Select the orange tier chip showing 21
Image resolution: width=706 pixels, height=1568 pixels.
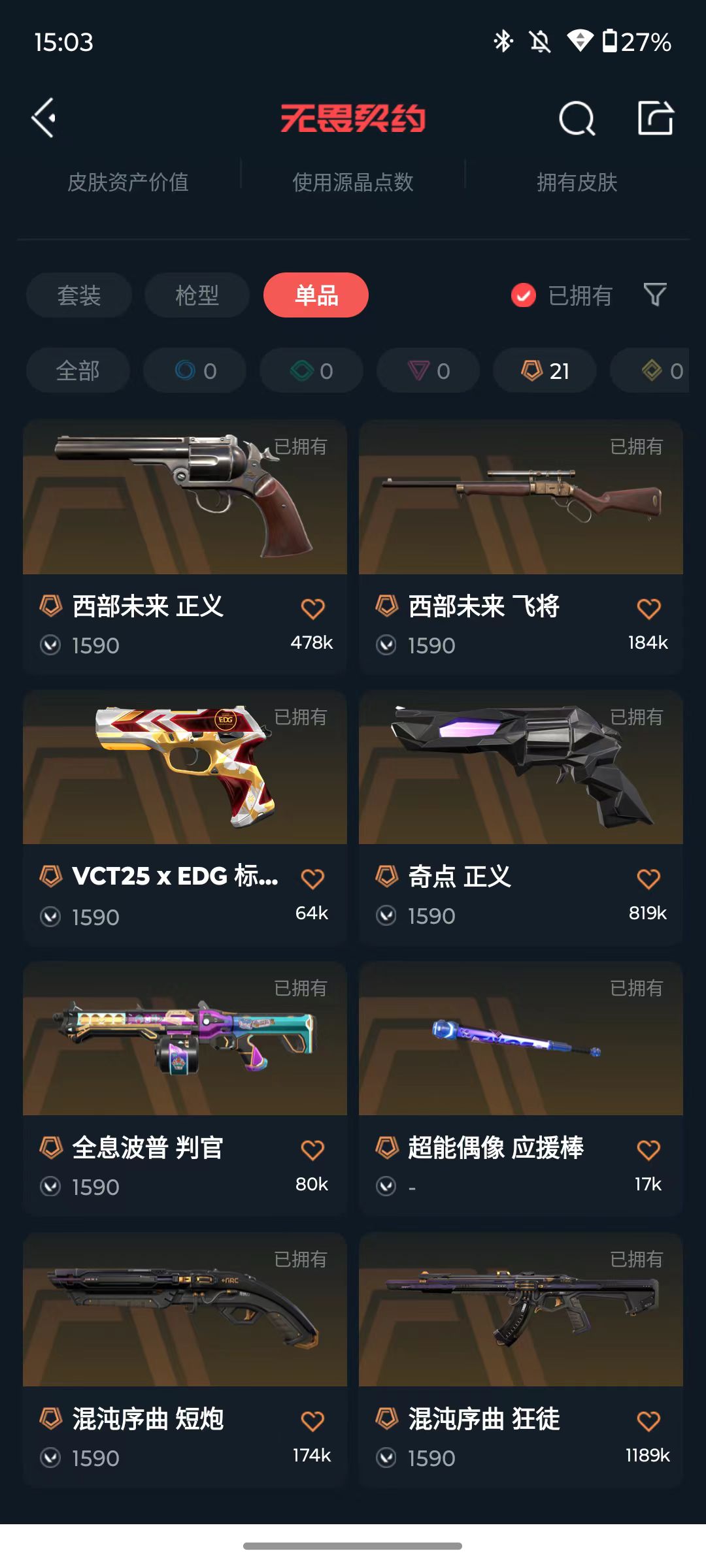point(545,370)
